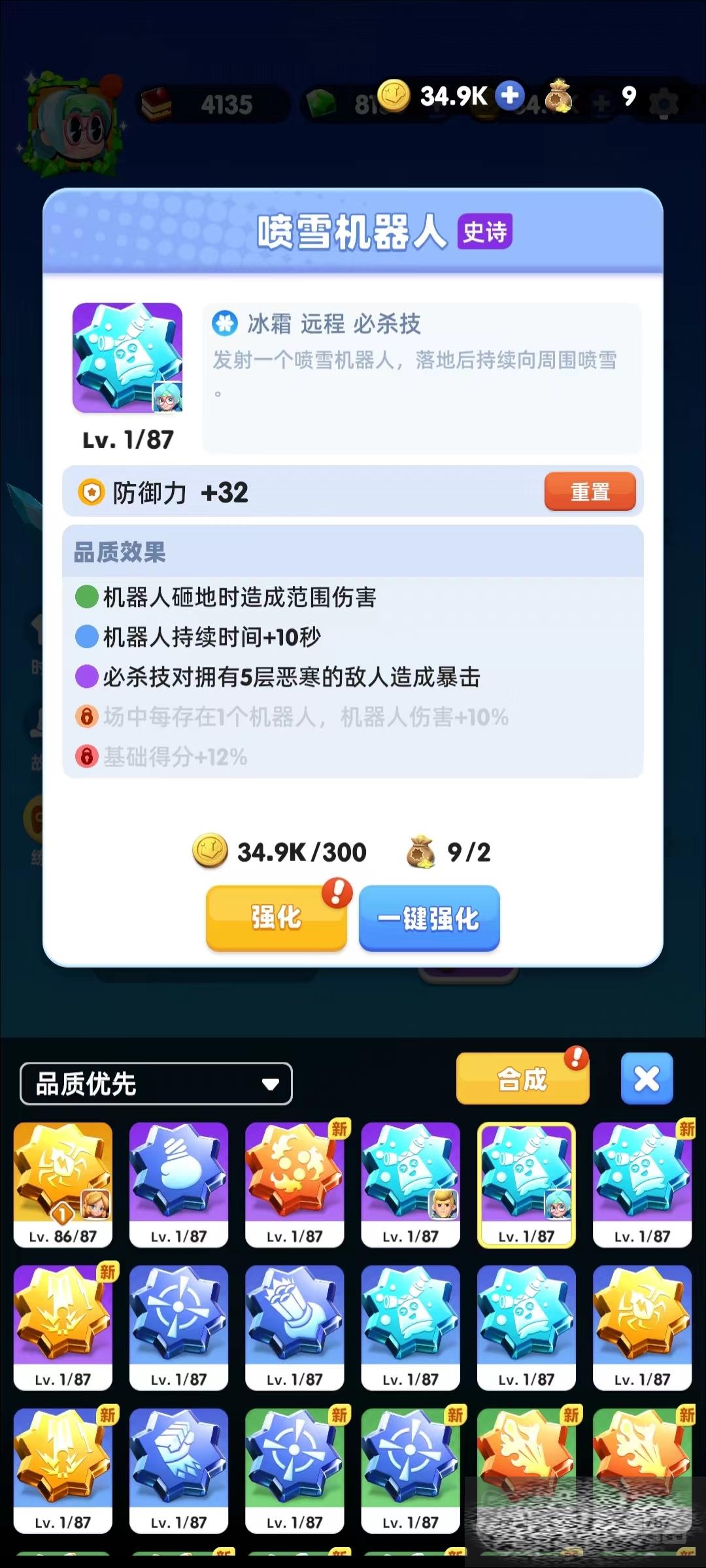Tap the 合成 synthesize button
706x1568 pixels.
tap(522, 1079)
